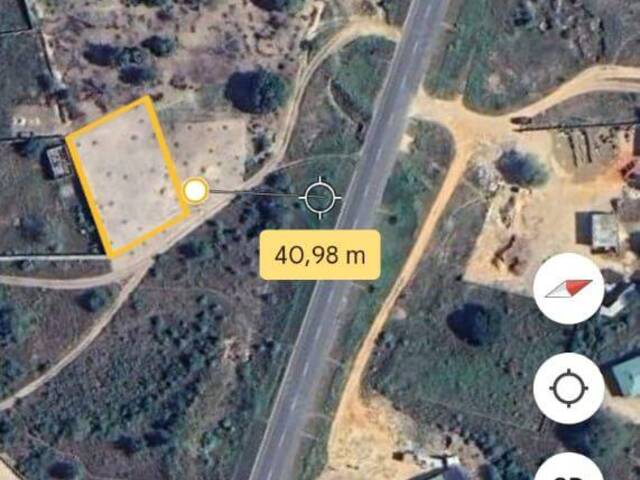The width and height of the screenshot is (640, 480).
Task: Center the map on my location
Action: pos(568,388)
